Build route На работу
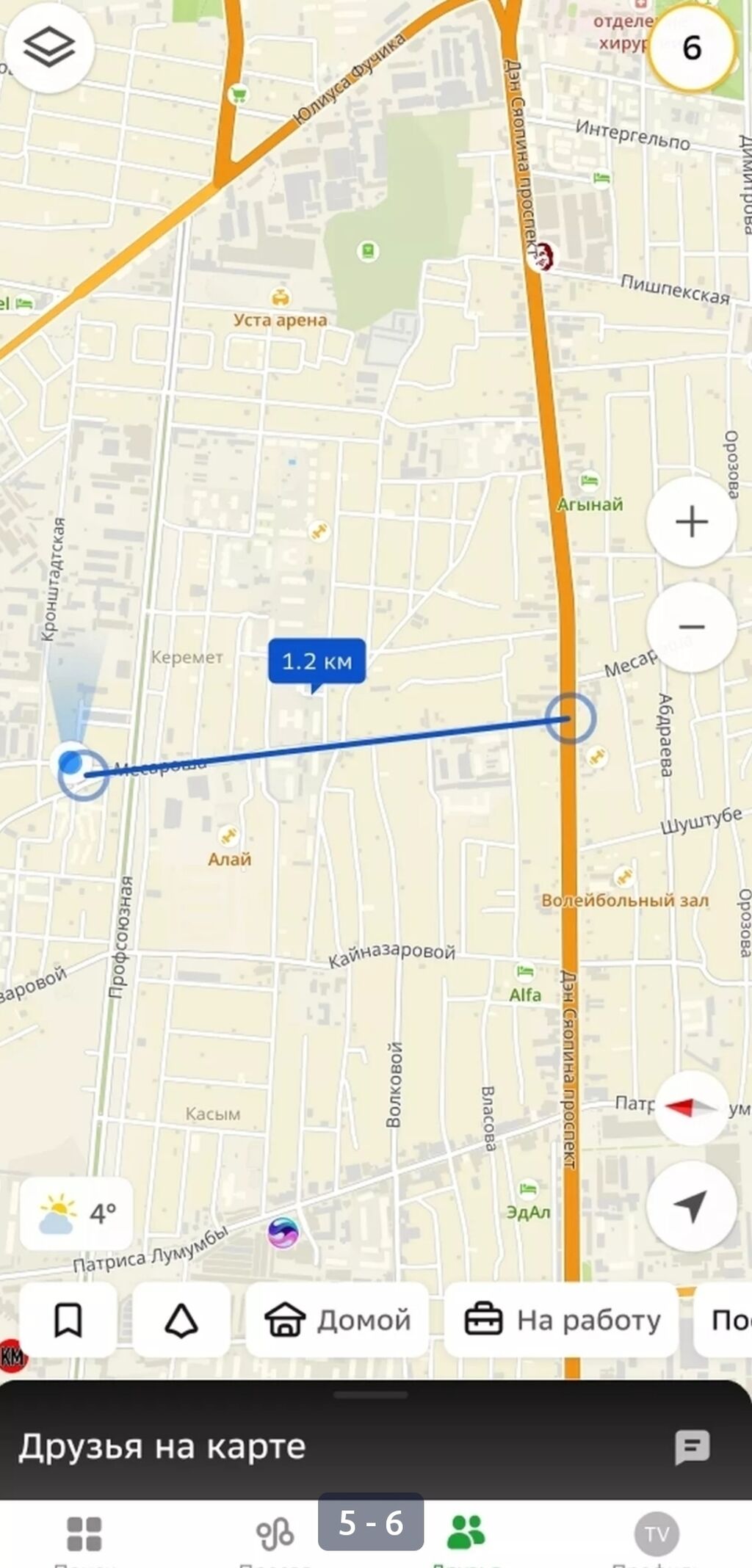This screenshot has height=1568, width=752. (562, 1320)
